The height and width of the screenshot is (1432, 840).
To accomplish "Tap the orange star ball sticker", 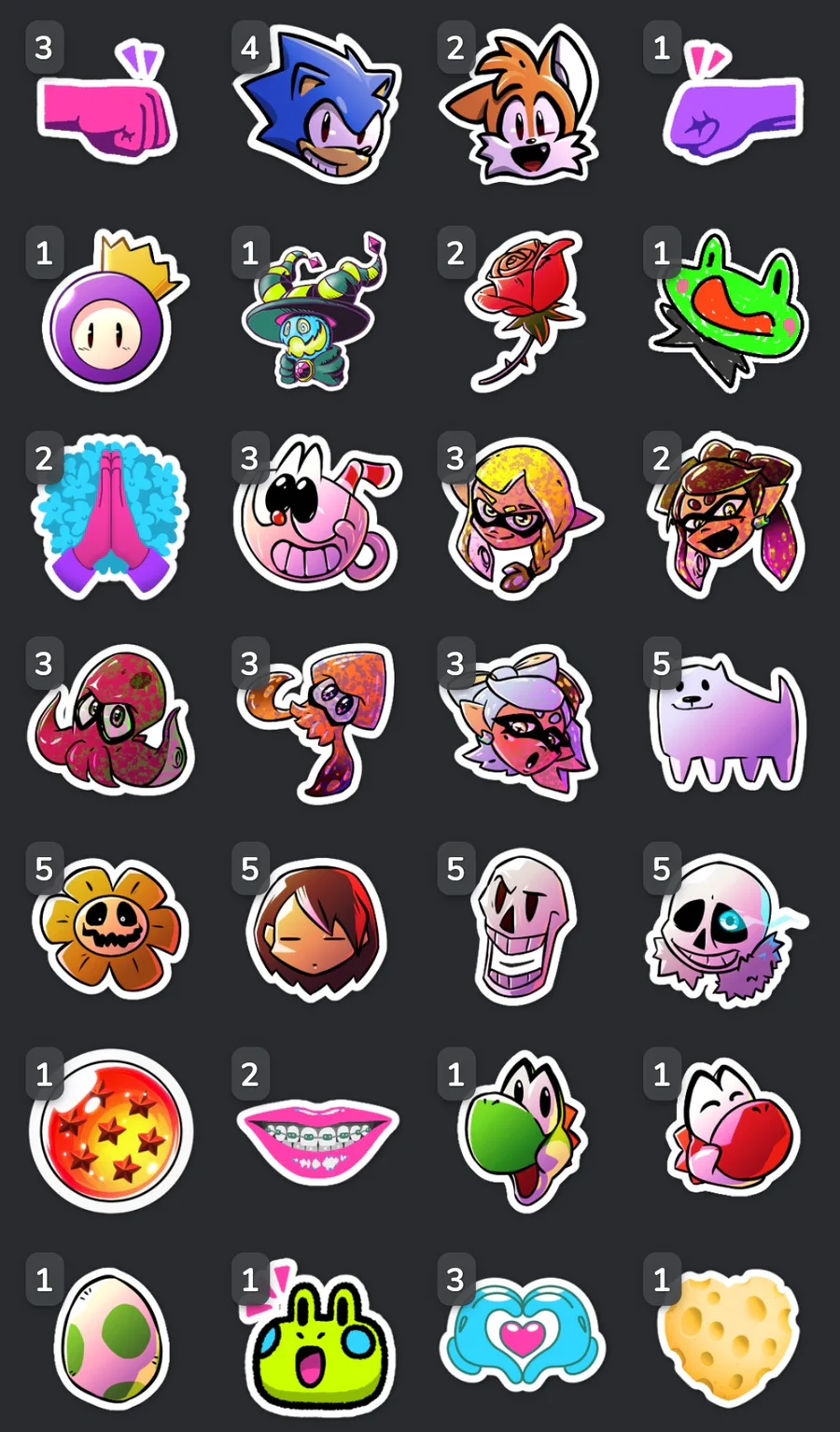I will [110, 1131].
